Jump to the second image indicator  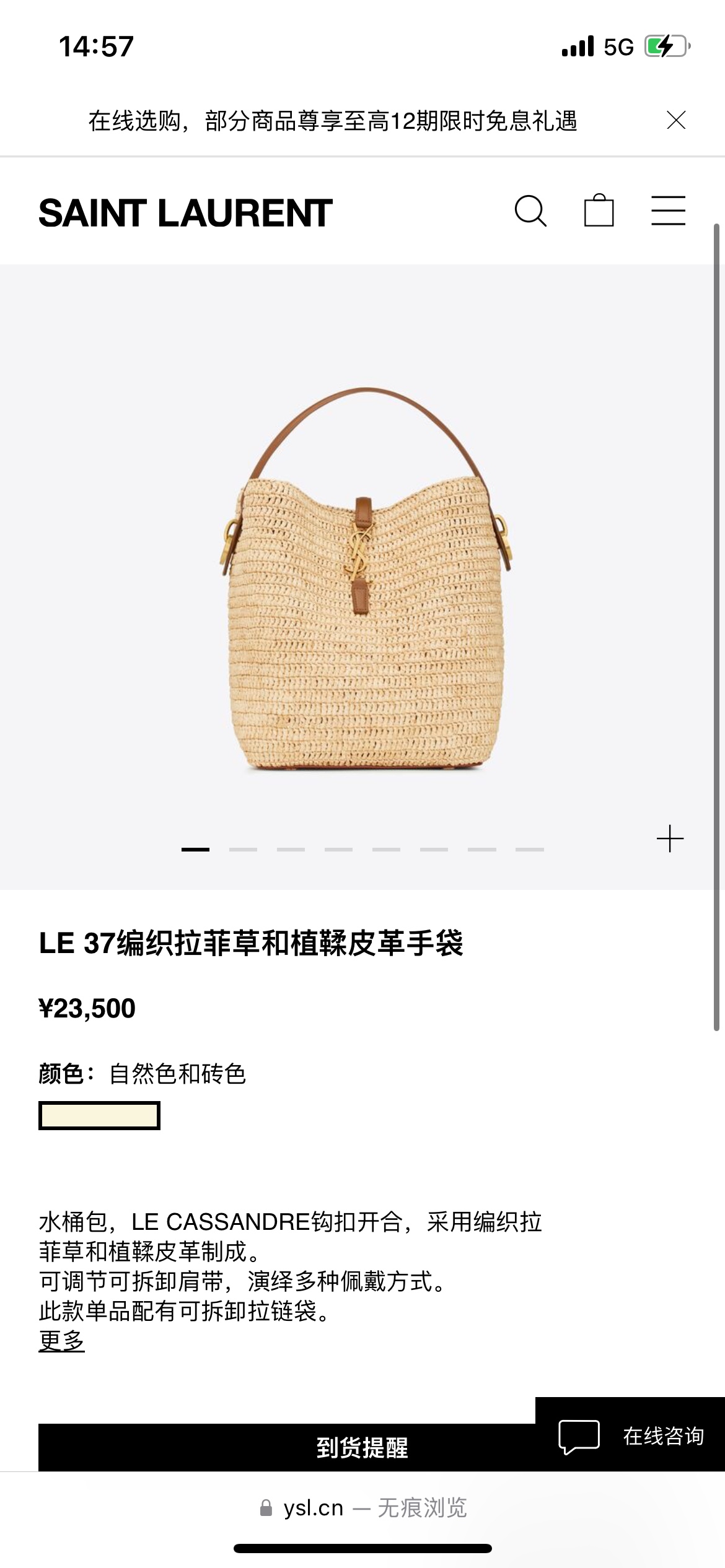(243, 850)
